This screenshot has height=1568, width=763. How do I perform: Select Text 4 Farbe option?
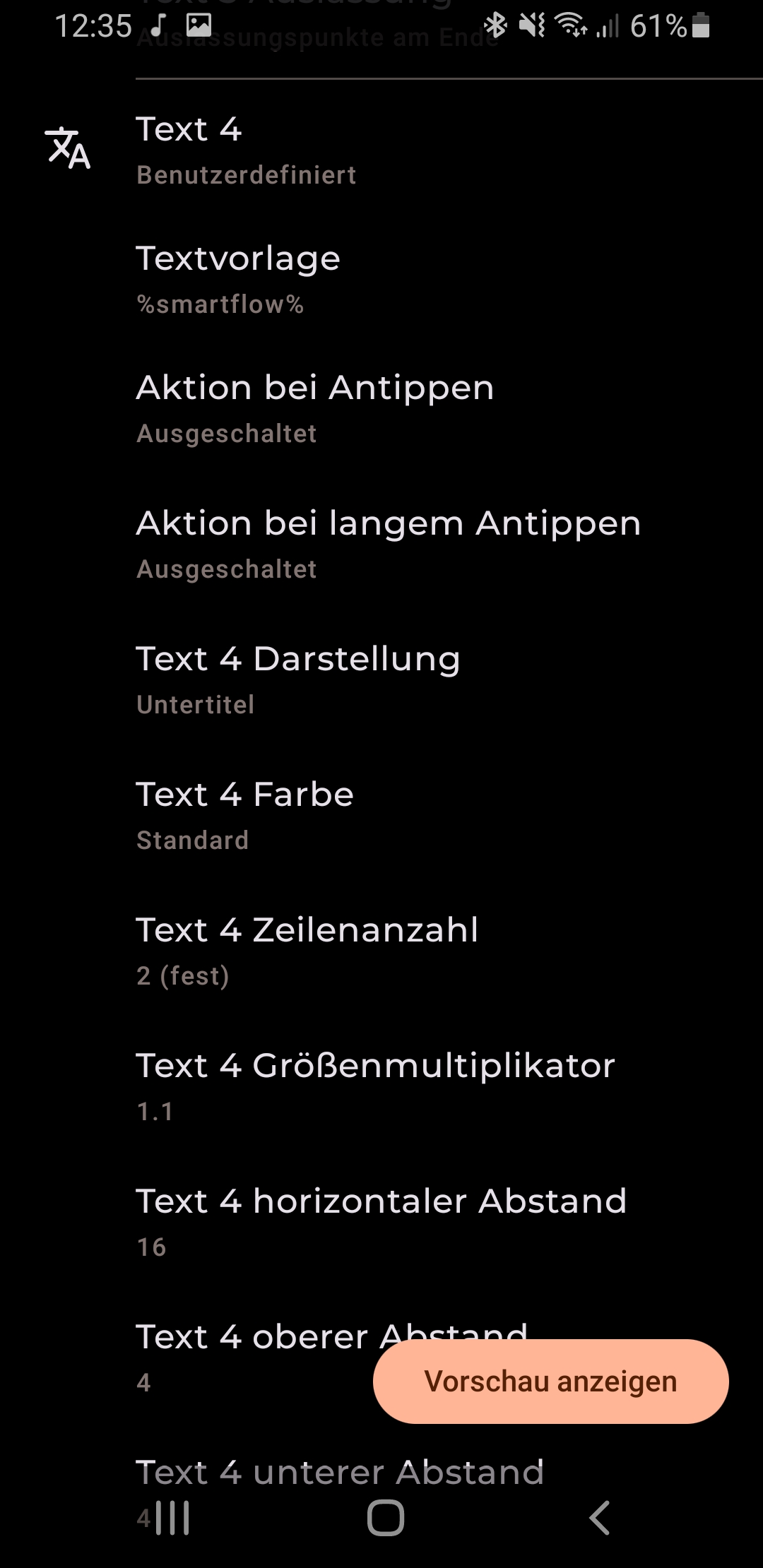click(x=381, y=816)
